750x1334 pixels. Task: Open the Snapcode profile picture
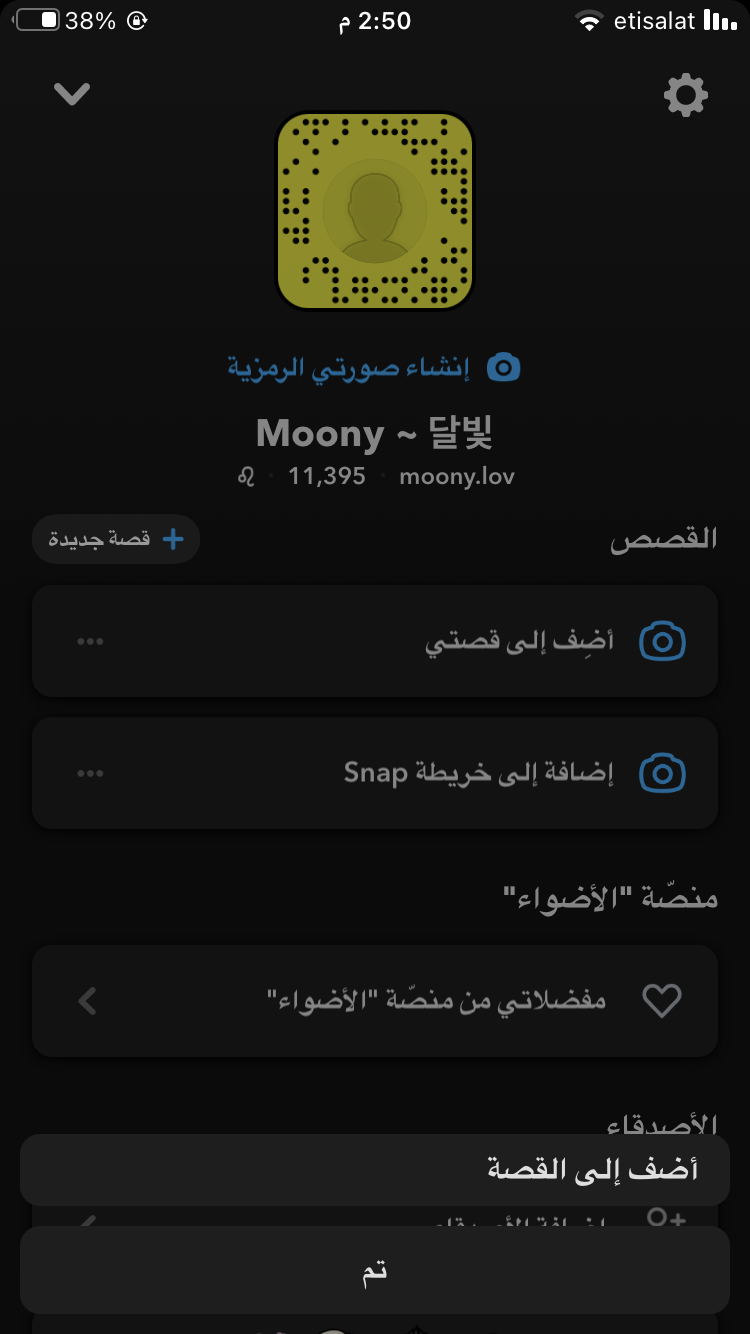tap(374, 211)
